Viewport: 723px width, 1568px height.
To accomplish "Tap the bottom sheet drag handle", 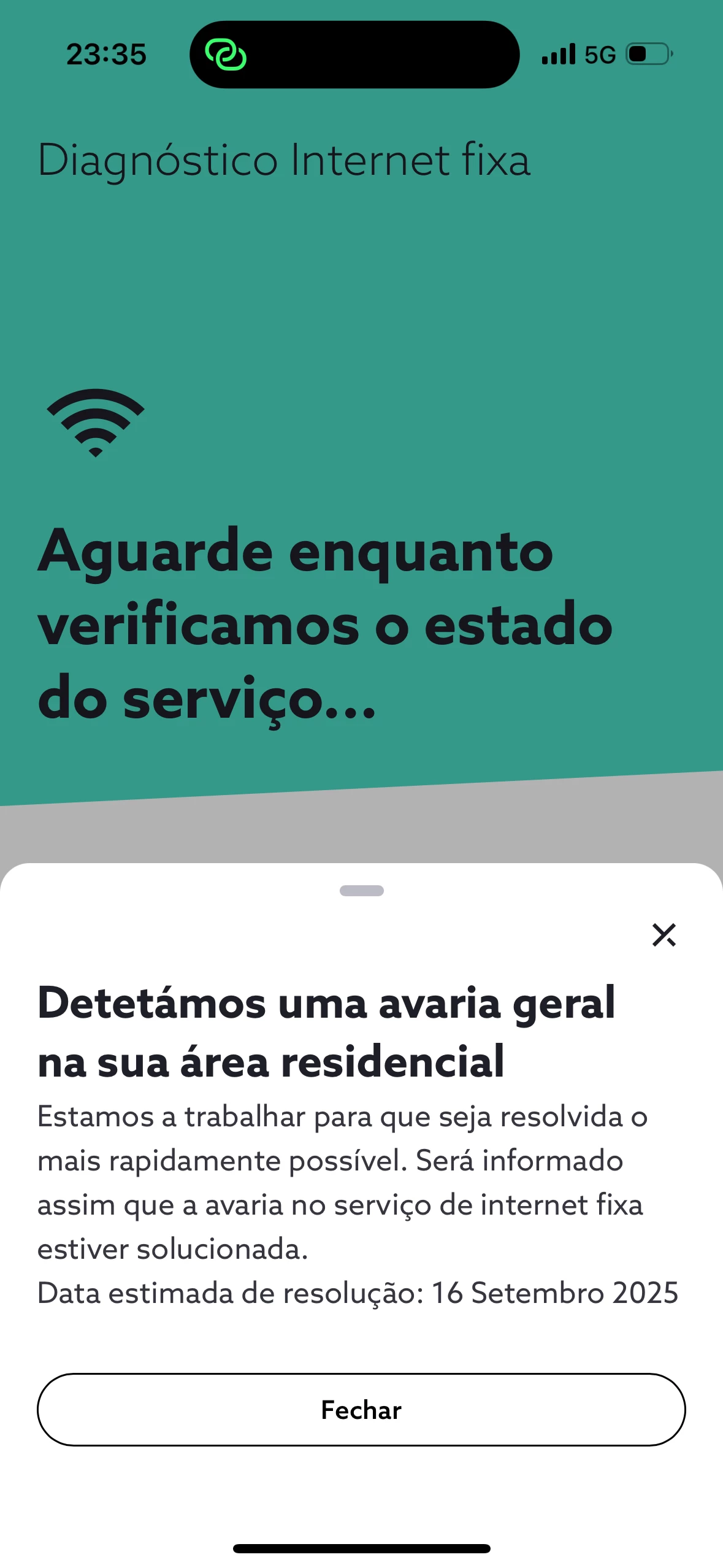I will tap(361, 891).
